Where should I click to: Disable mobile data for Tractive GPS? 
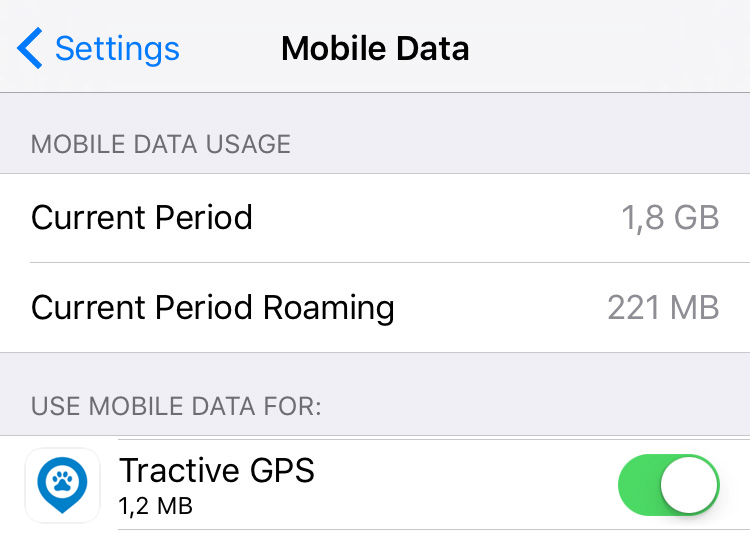pyautogui.click(x=669, y=485)
